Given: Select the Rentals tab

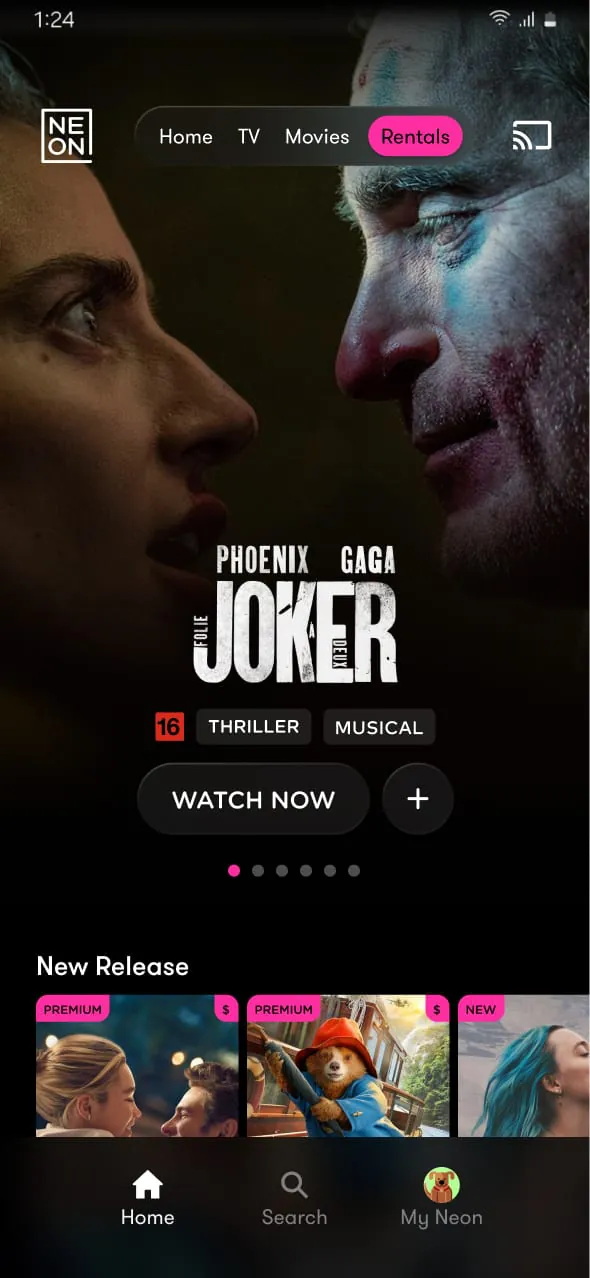Looking at the screenshot, I should tap(415, 137).
